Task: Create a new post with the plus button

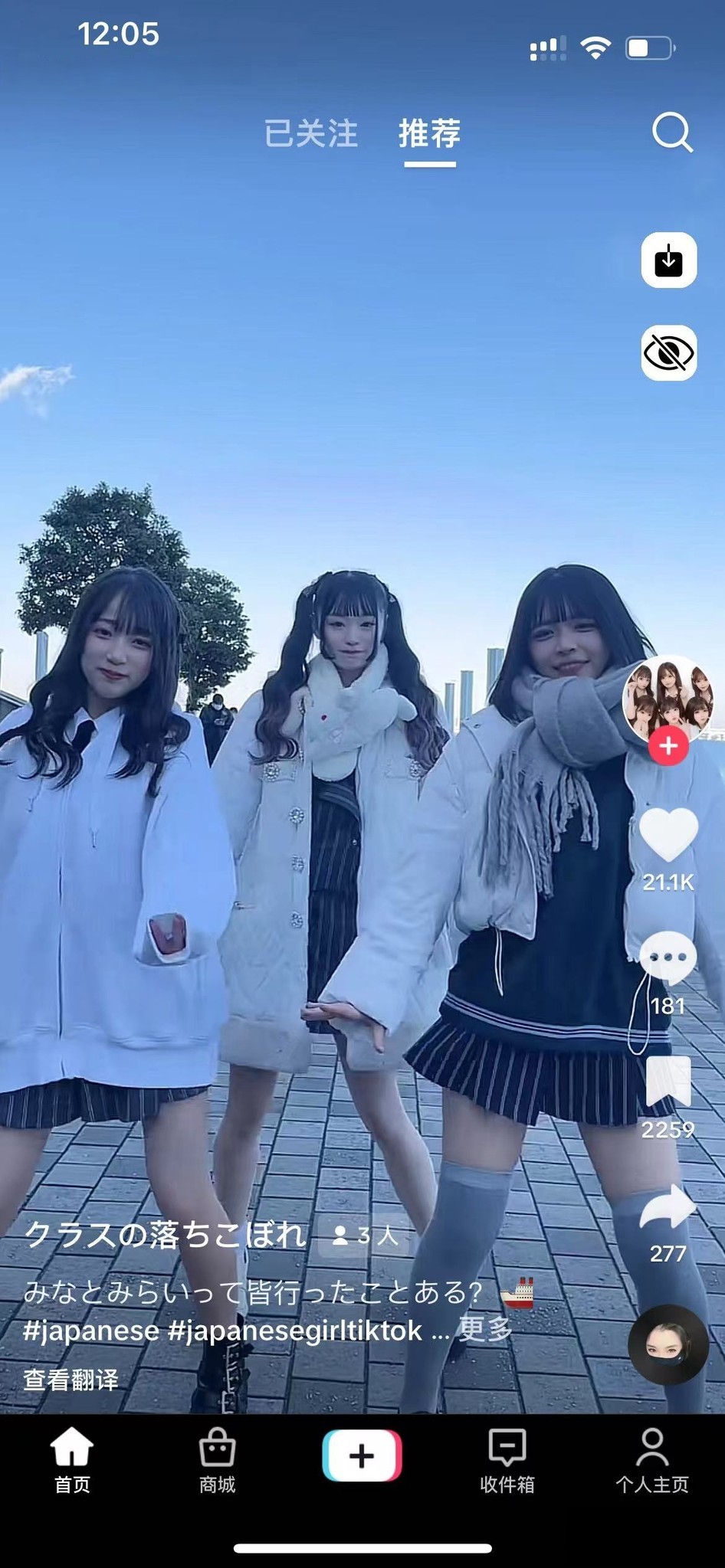Action: (x=362, y=1455)
